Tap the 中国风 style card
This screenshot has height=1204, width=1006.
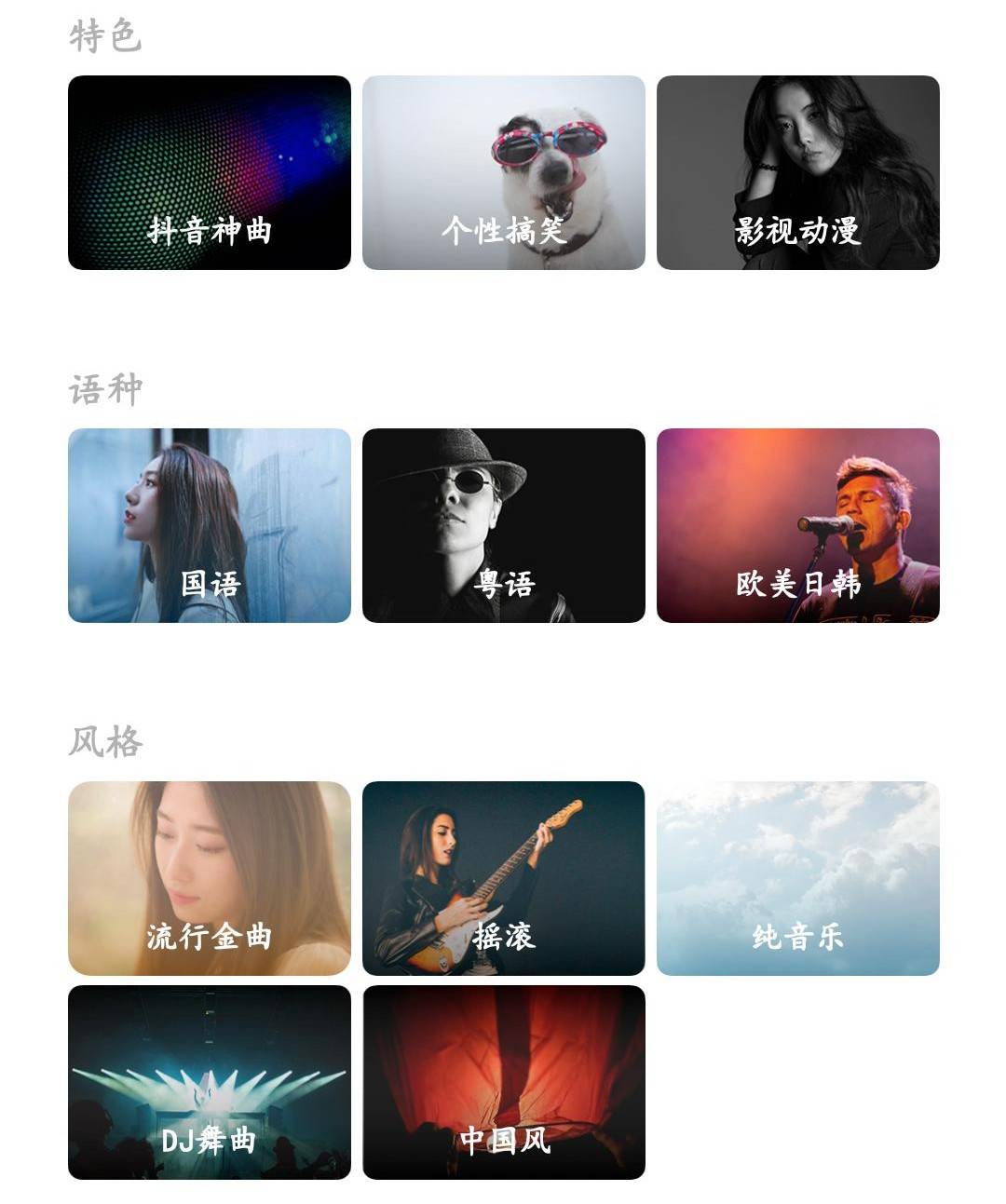pos(504,1083)
